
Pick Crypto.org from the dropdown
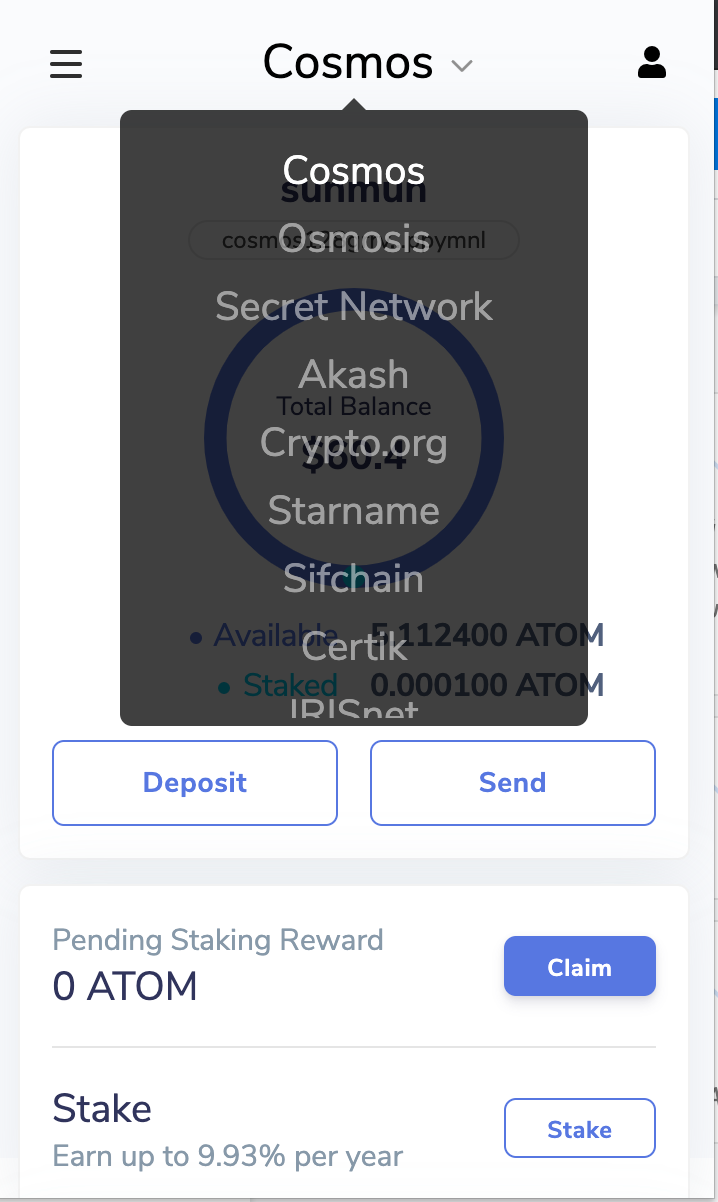pyautogui.click(x=354, y=442)
